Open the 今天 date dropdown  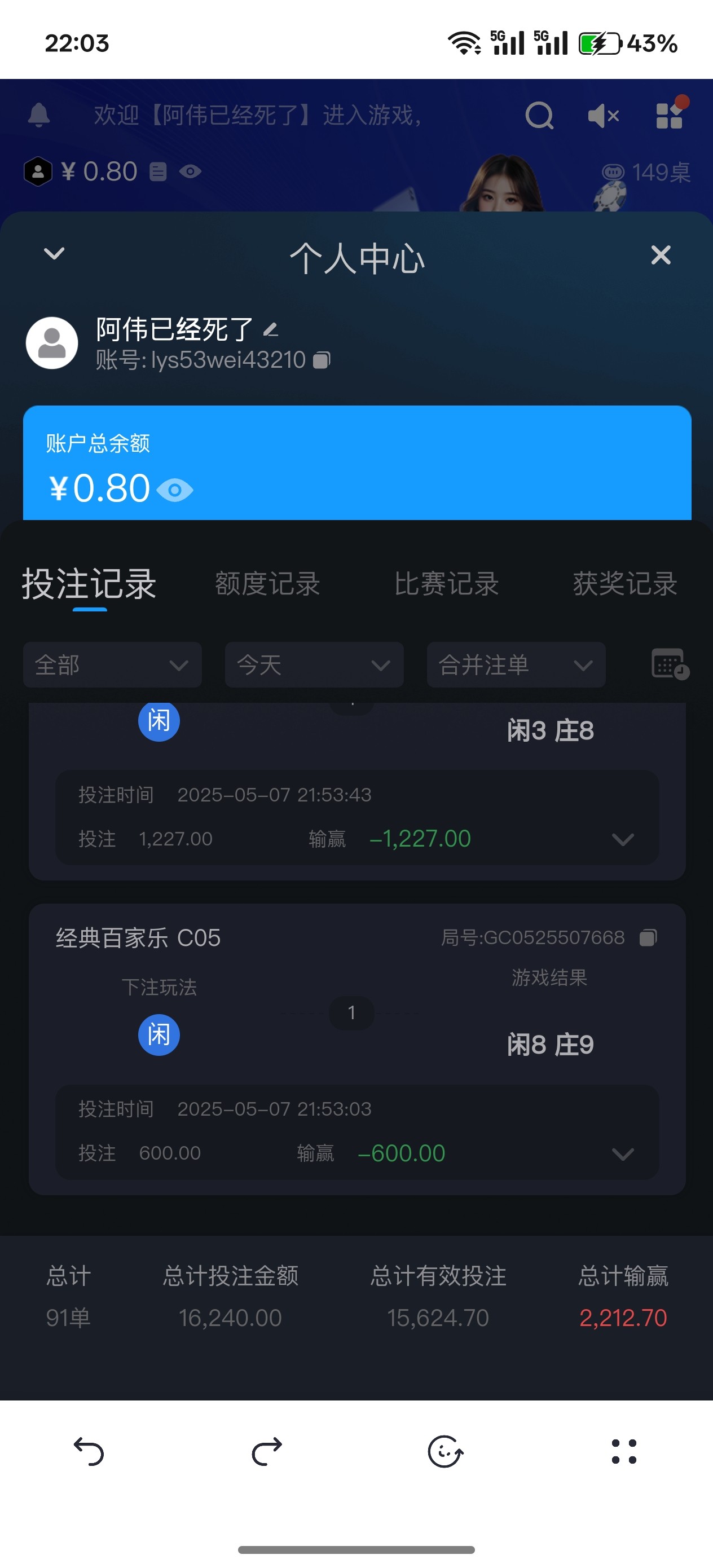click(314, 664)
